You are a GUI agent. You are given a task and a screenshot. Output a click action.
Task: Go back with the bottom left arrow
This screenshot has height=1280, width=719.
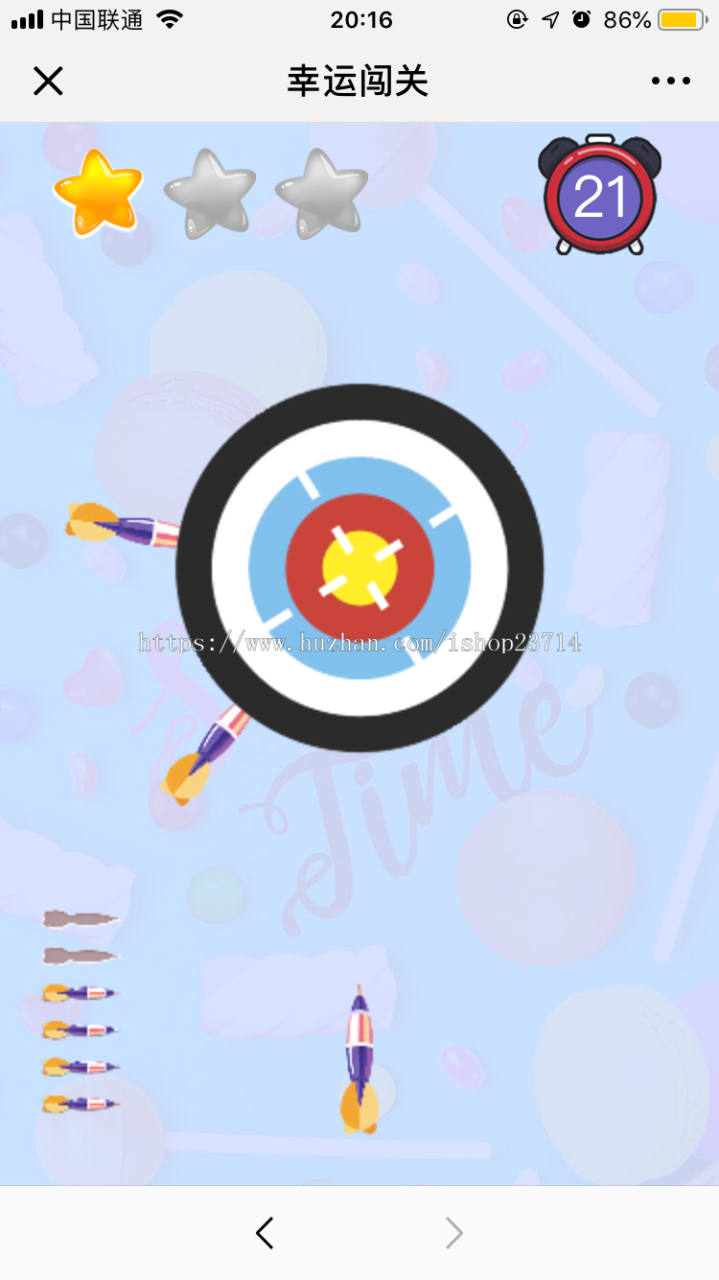[264, 1233]
